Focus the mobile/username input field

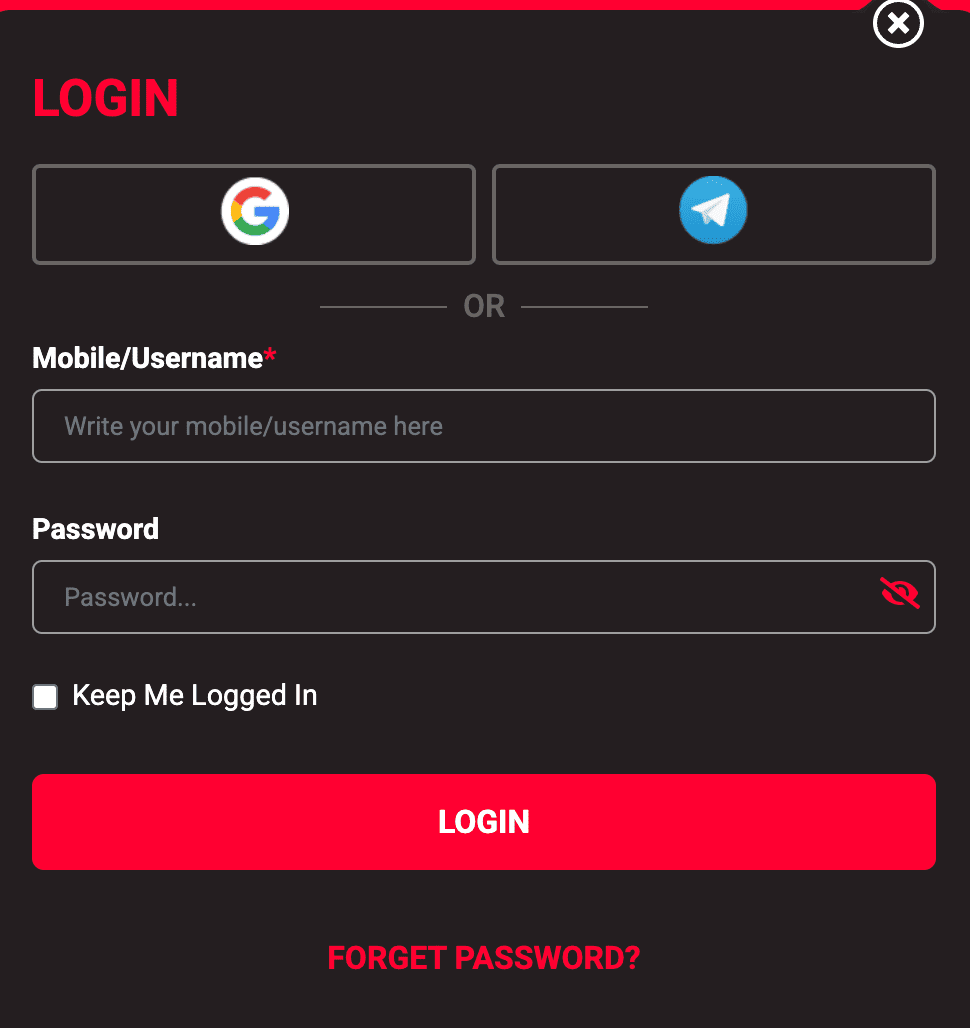[484, 426]
